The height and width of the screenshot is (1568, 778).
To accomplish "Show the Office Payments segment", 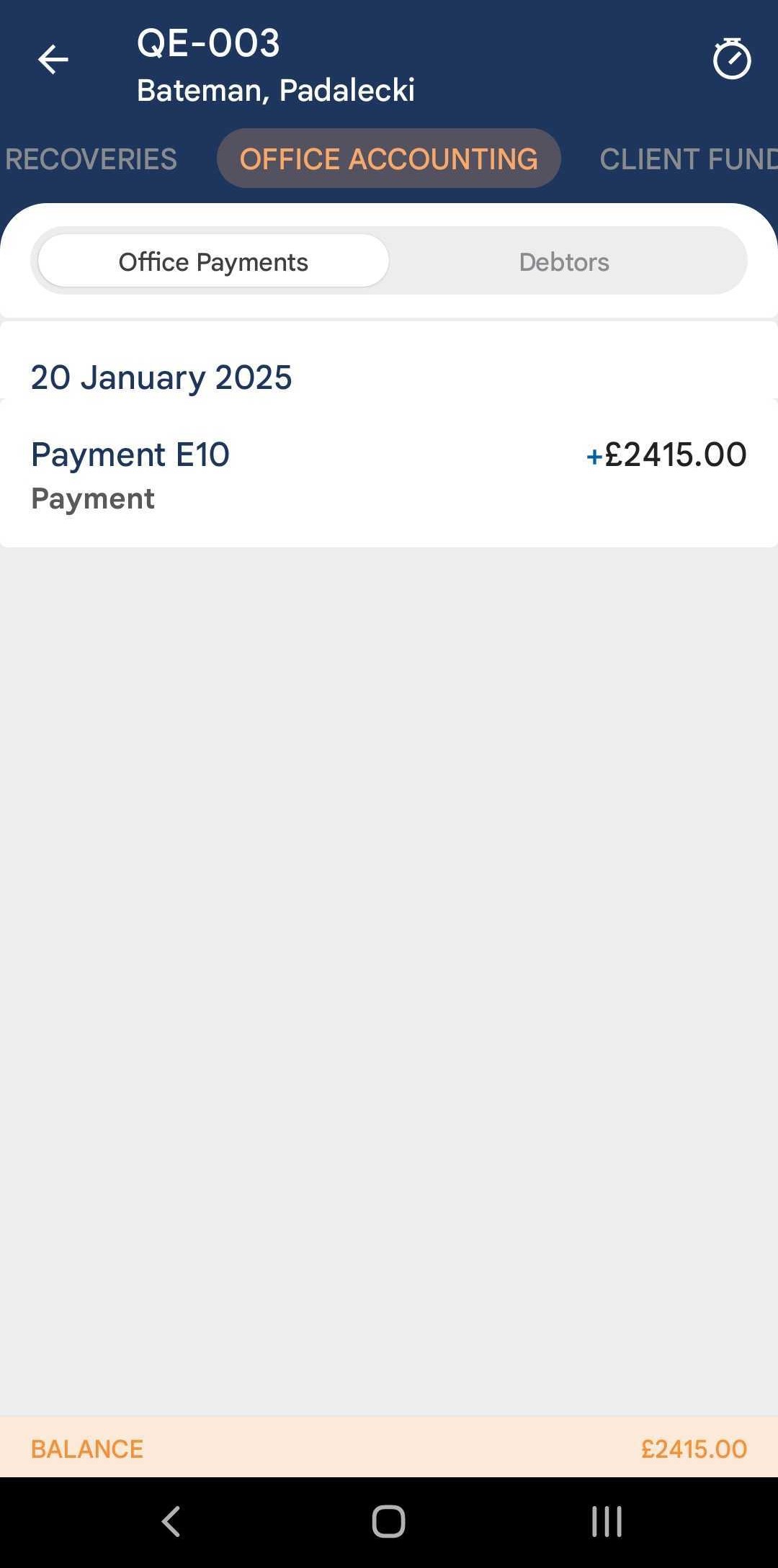I will [x=213, y=261].
